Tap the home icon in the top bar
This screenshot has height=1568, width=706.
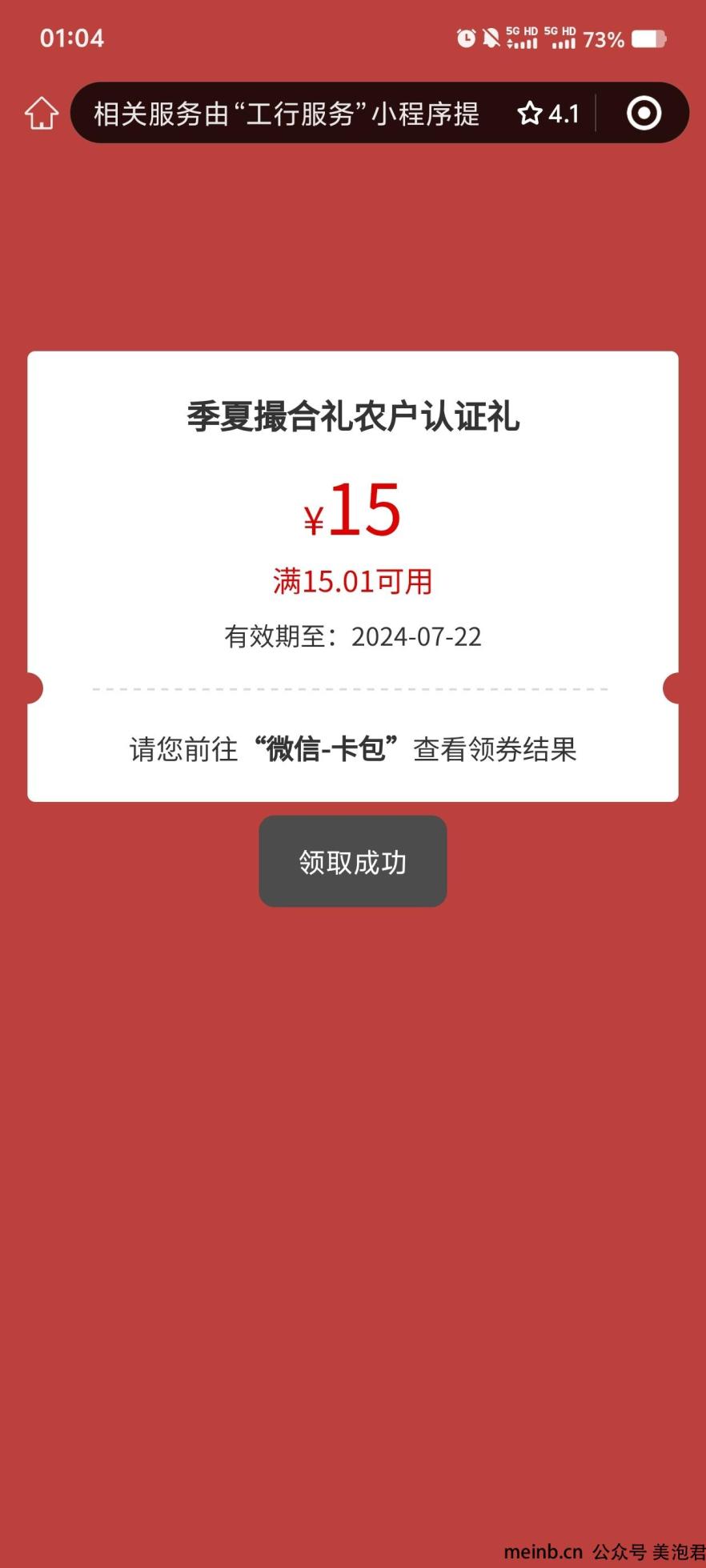[42, 114]
